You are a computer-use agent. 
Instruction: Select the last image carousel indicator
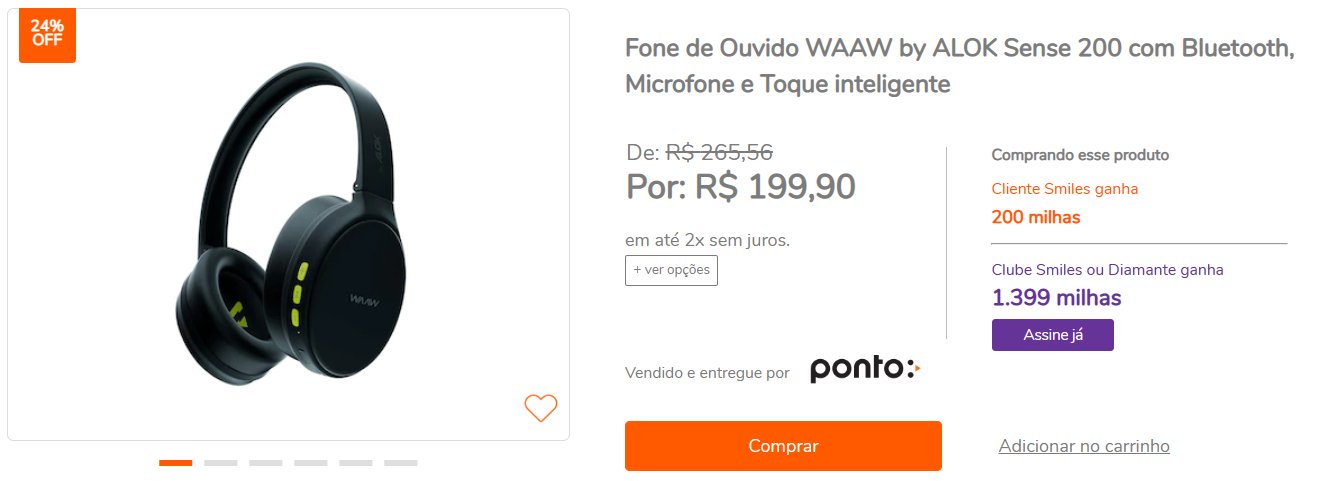(400, 463)
